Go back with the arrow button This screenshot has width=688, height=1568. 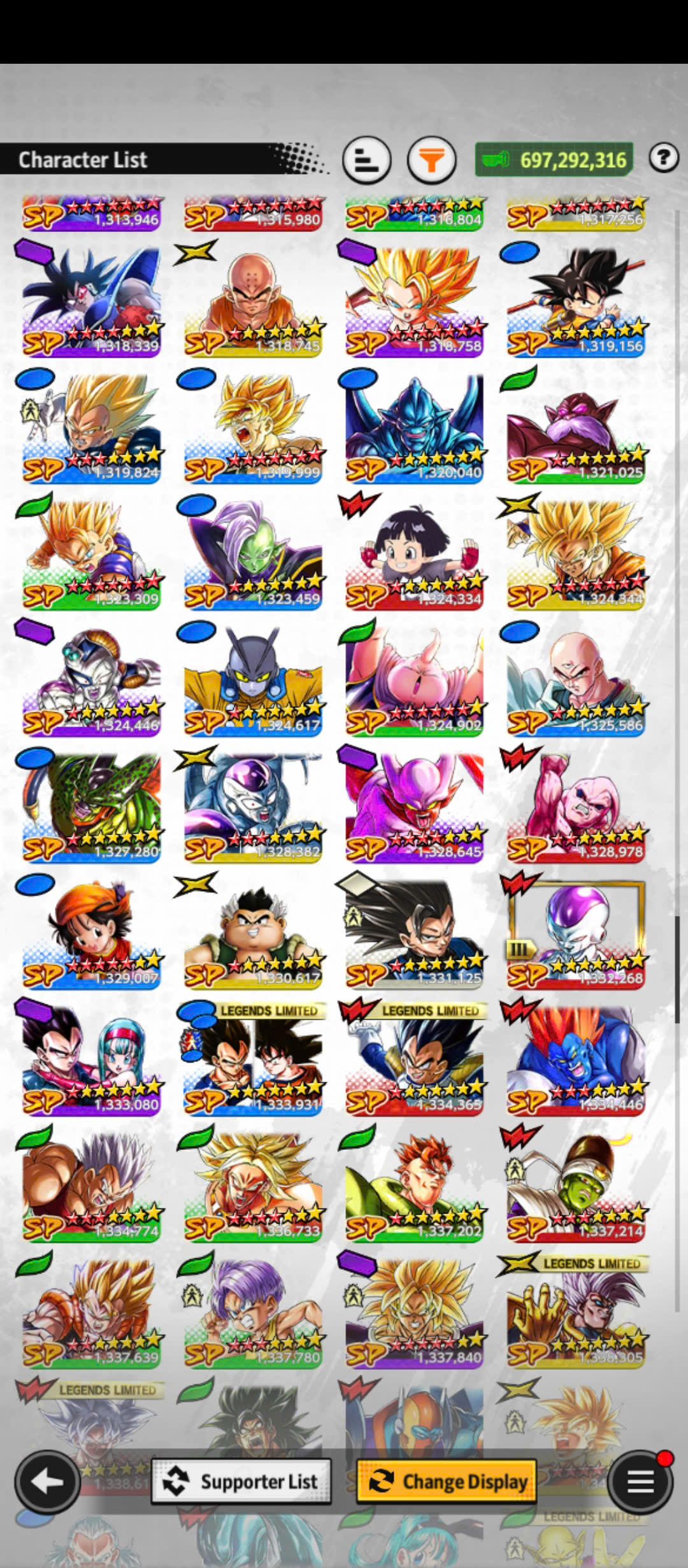tap(47, 1482)
